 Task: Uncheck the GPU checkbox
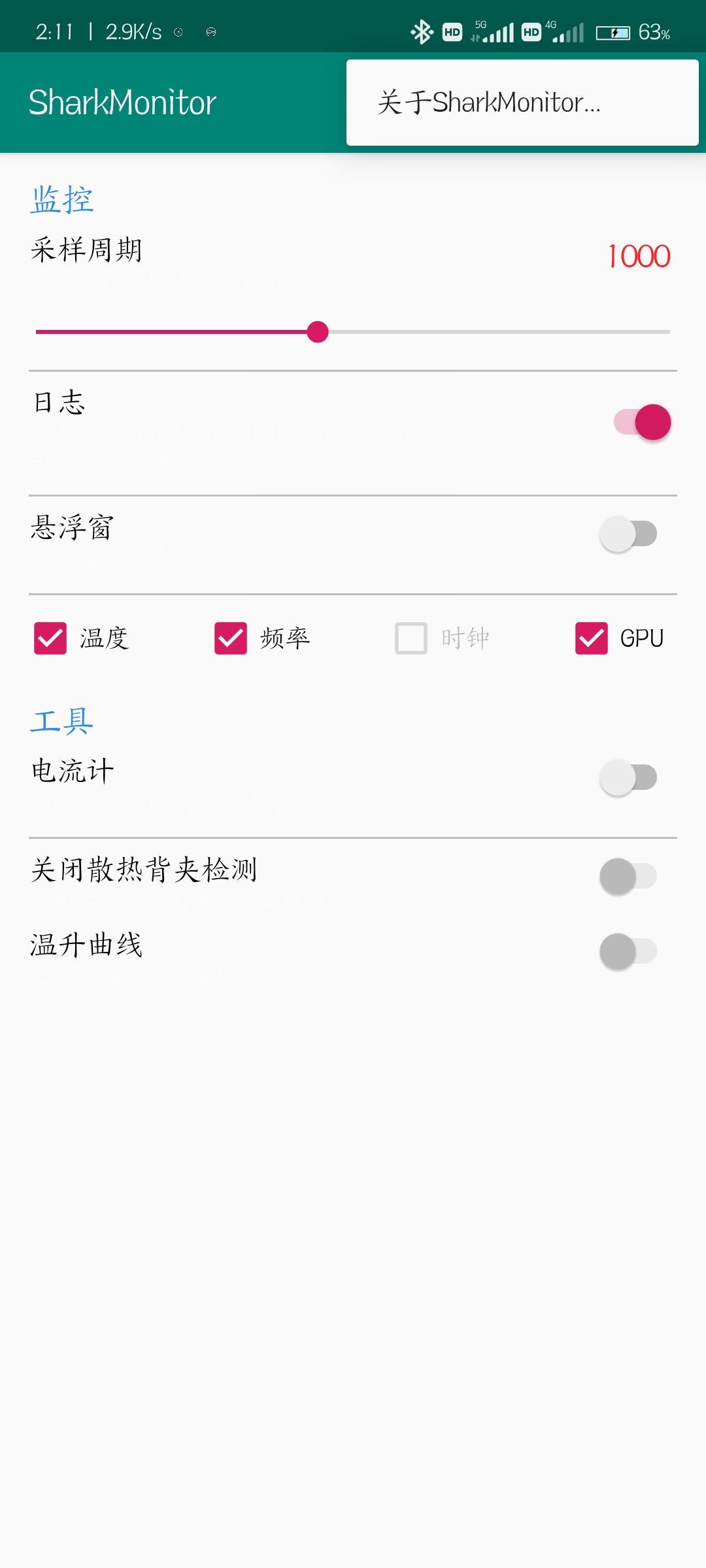point(592,638)
